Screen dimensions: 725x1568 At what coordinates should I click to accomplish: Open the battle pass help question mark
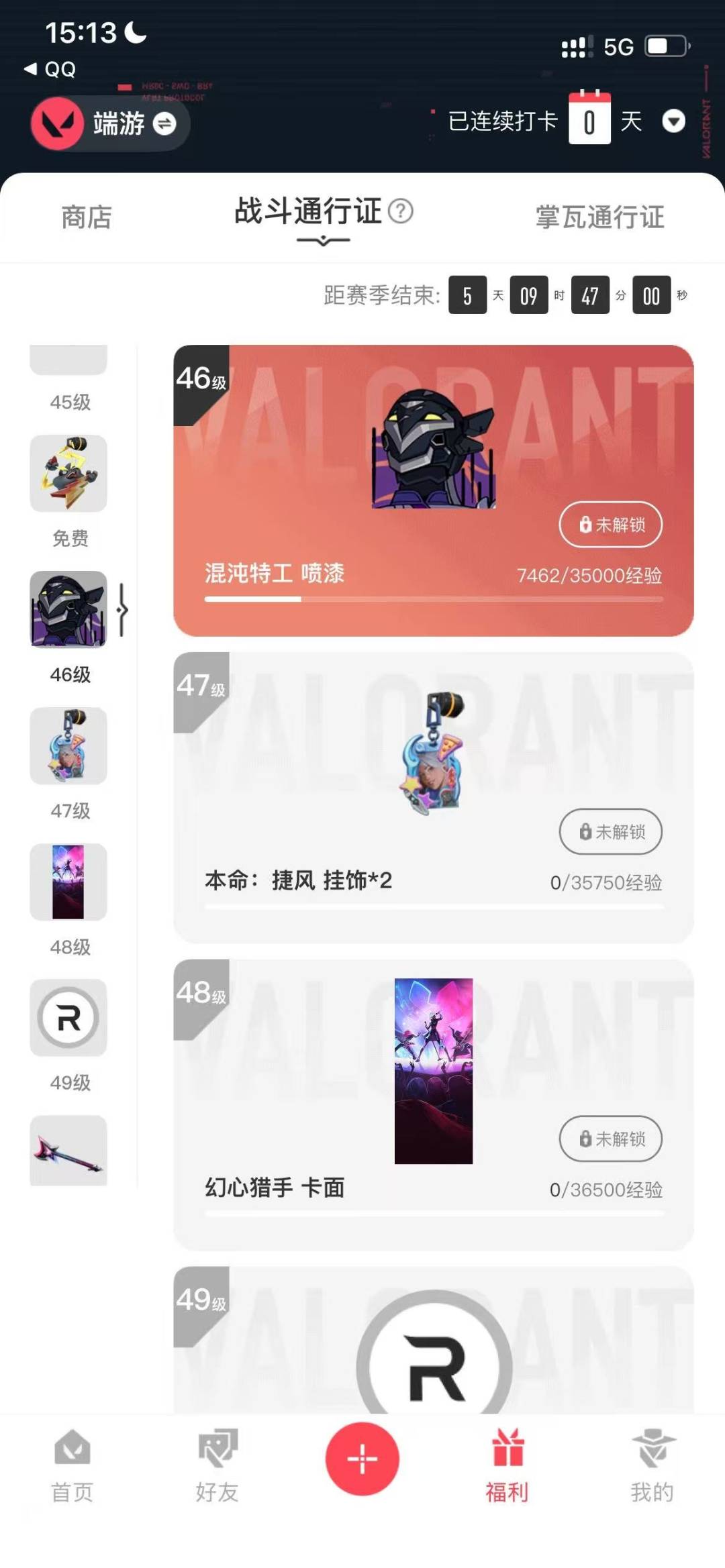(401, 213)
